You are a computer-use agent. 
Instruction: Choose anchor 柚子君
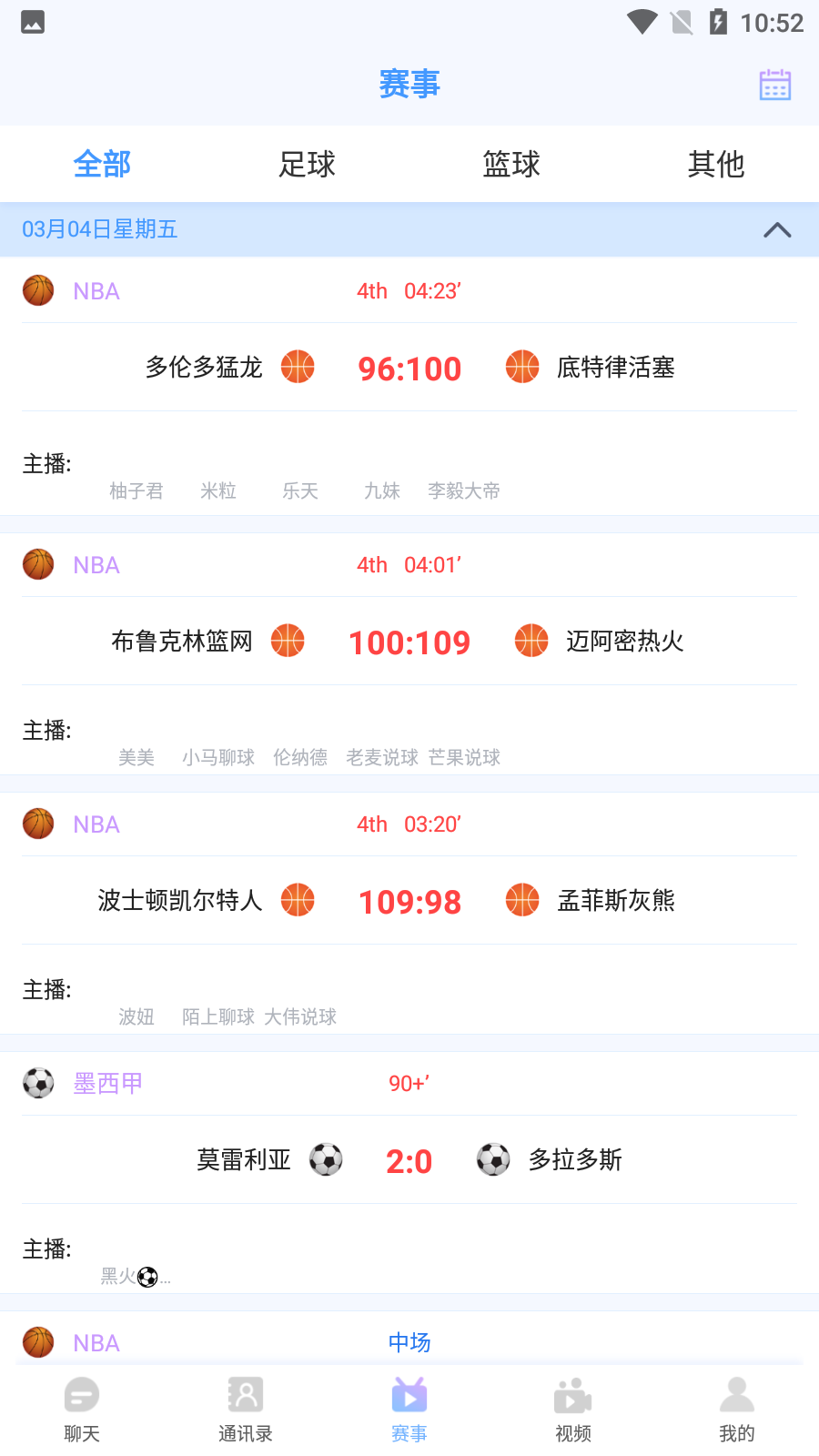coord(136,491)
